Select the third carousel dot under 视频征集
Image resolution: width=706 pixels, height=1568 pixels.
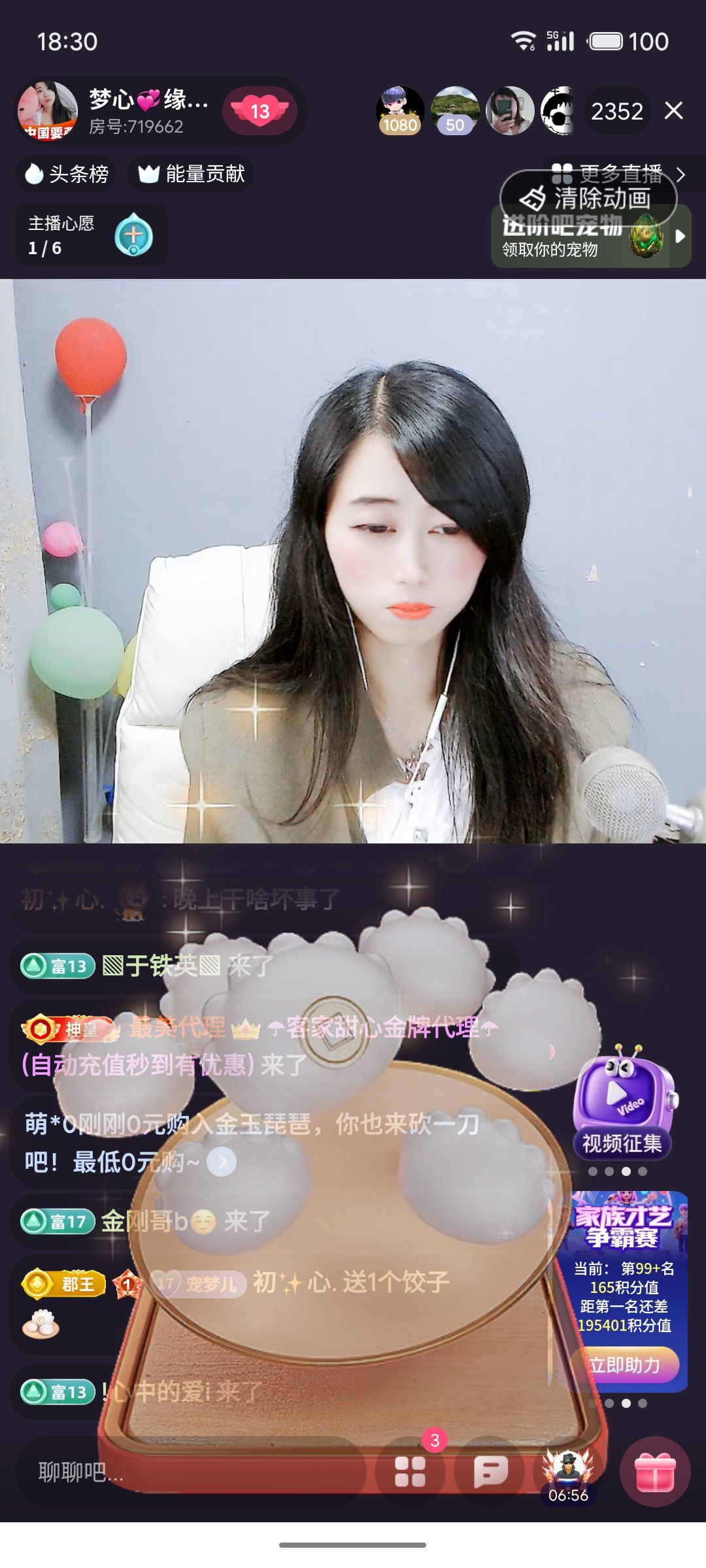626,1171
